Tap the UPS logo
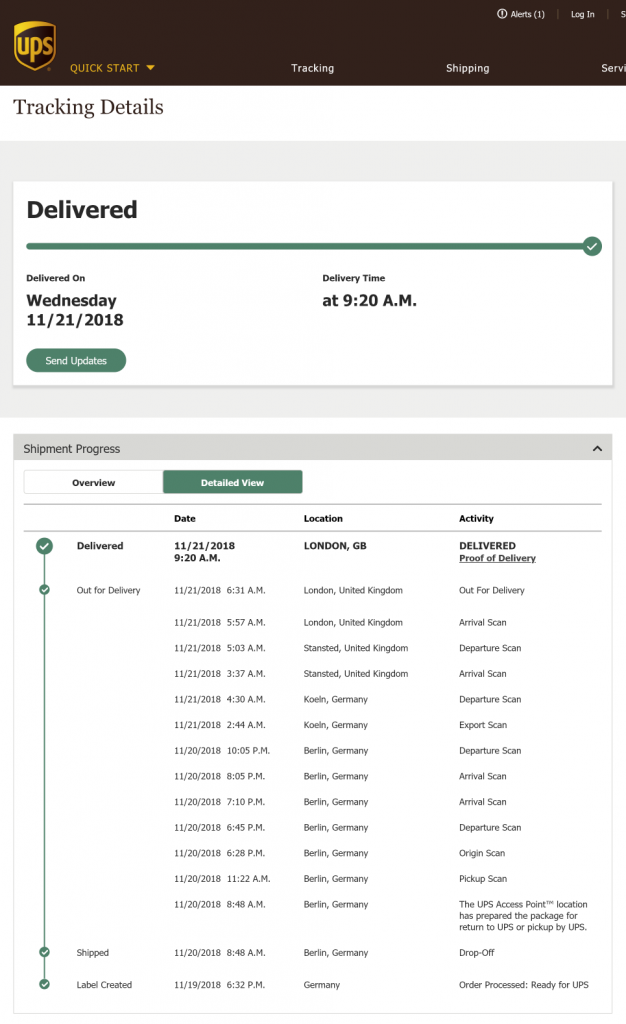Viewport: 626px width, 1024px height. click(x=35, y=46)
